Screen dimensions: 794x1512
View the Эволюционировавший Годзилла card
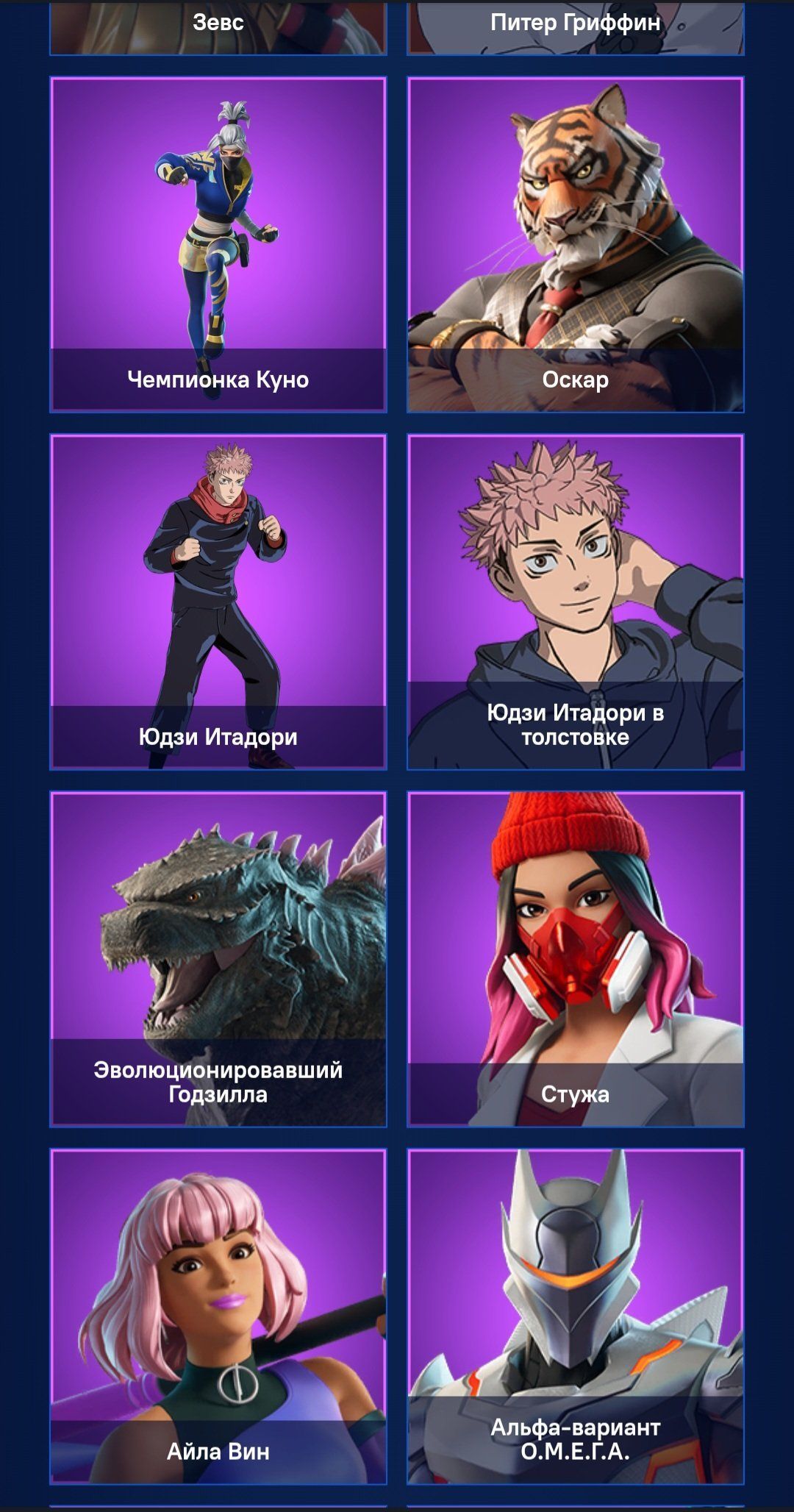point(218,959)
